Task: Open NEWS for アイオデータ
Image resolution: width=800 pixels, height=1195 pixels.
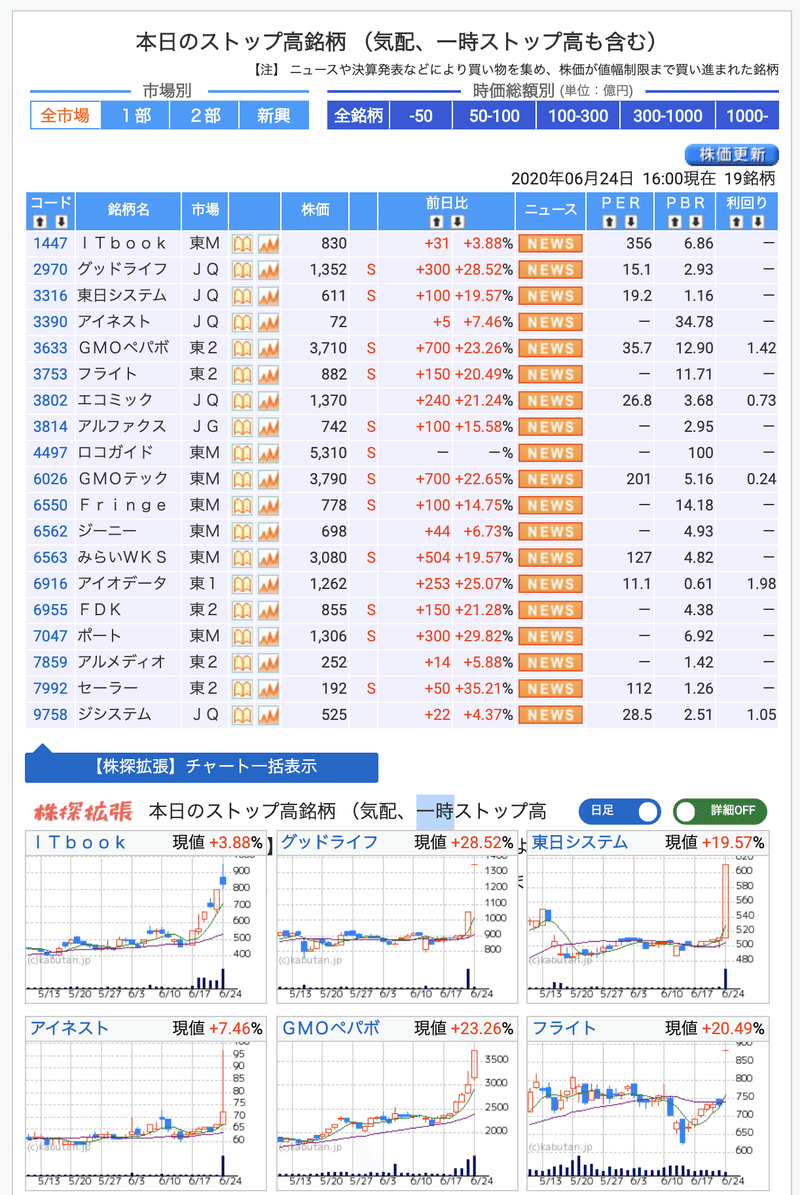Action: click(550, 583)
